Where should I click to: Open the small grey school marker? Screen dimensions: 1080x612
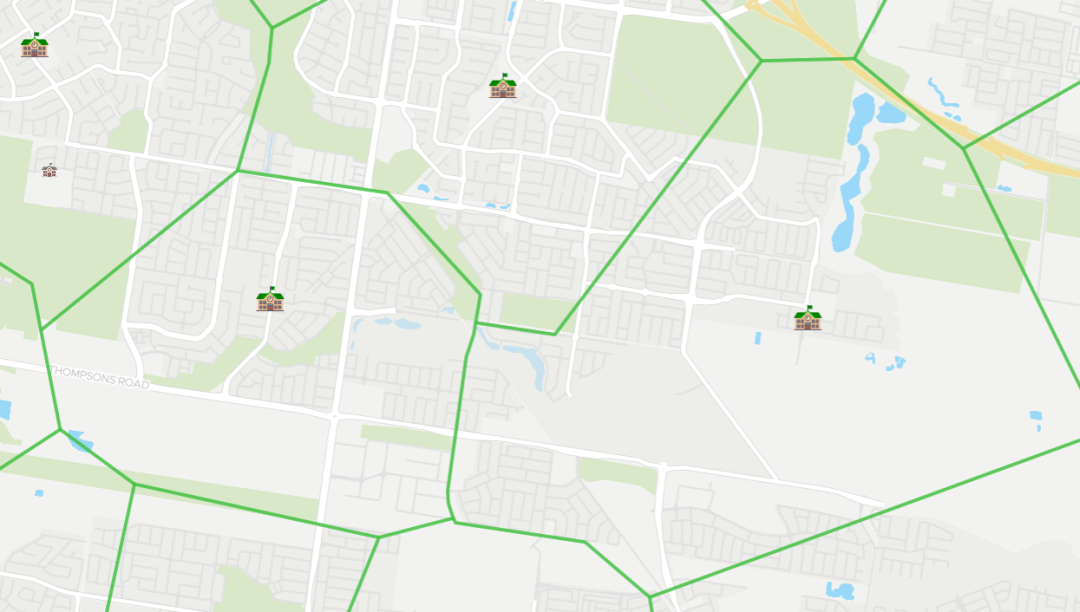tap(49, 170)
